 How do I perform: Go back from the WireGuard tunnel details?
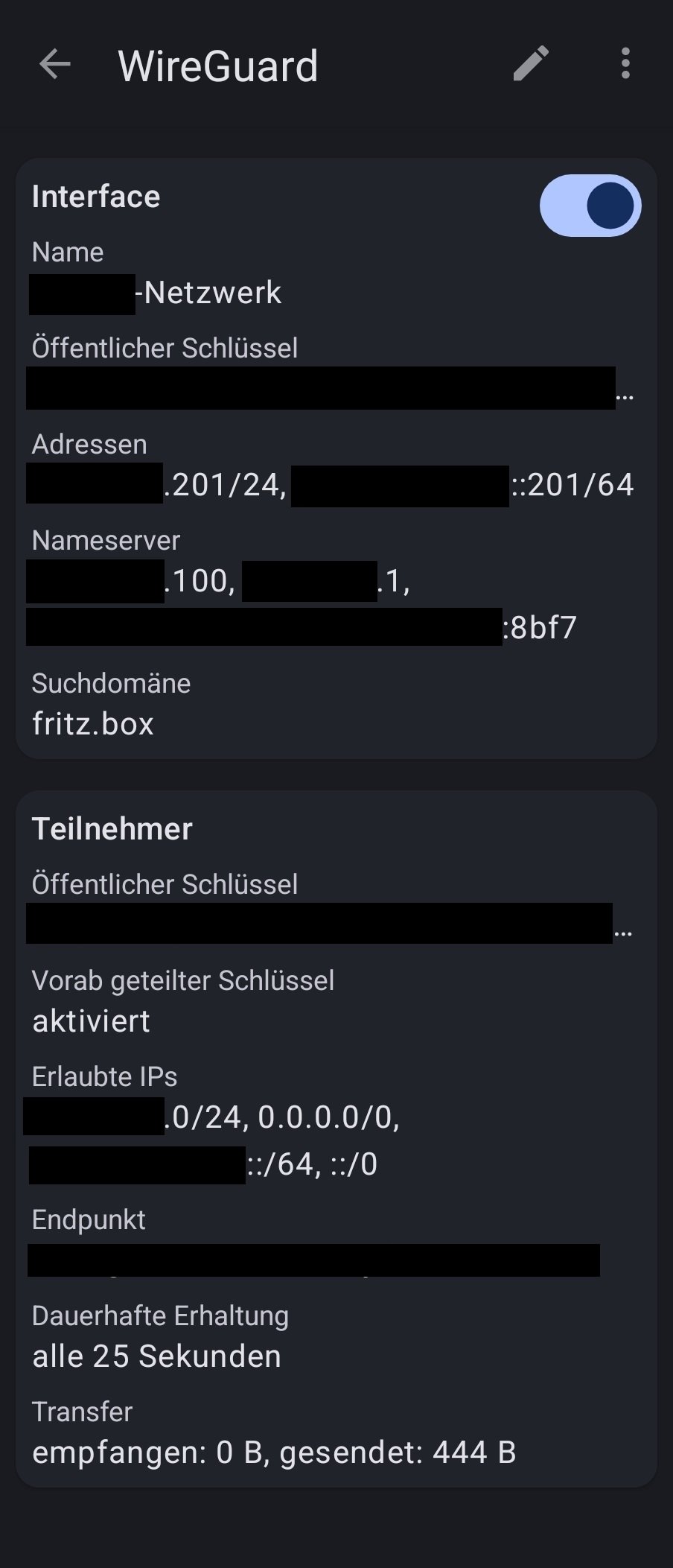tap(54, 65)
